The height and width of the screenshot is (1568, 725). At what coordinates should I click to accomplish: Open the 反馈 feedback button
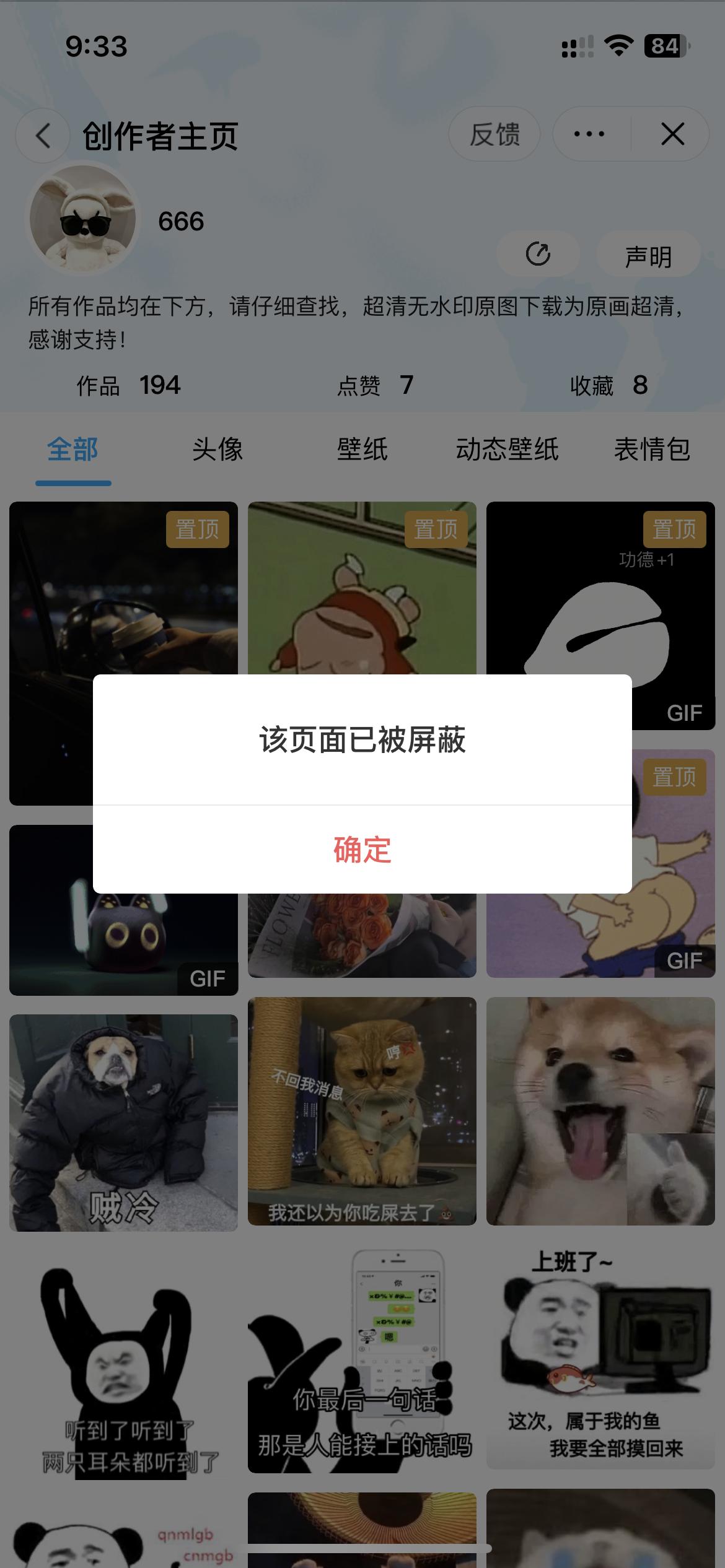[x=494, y=134]
